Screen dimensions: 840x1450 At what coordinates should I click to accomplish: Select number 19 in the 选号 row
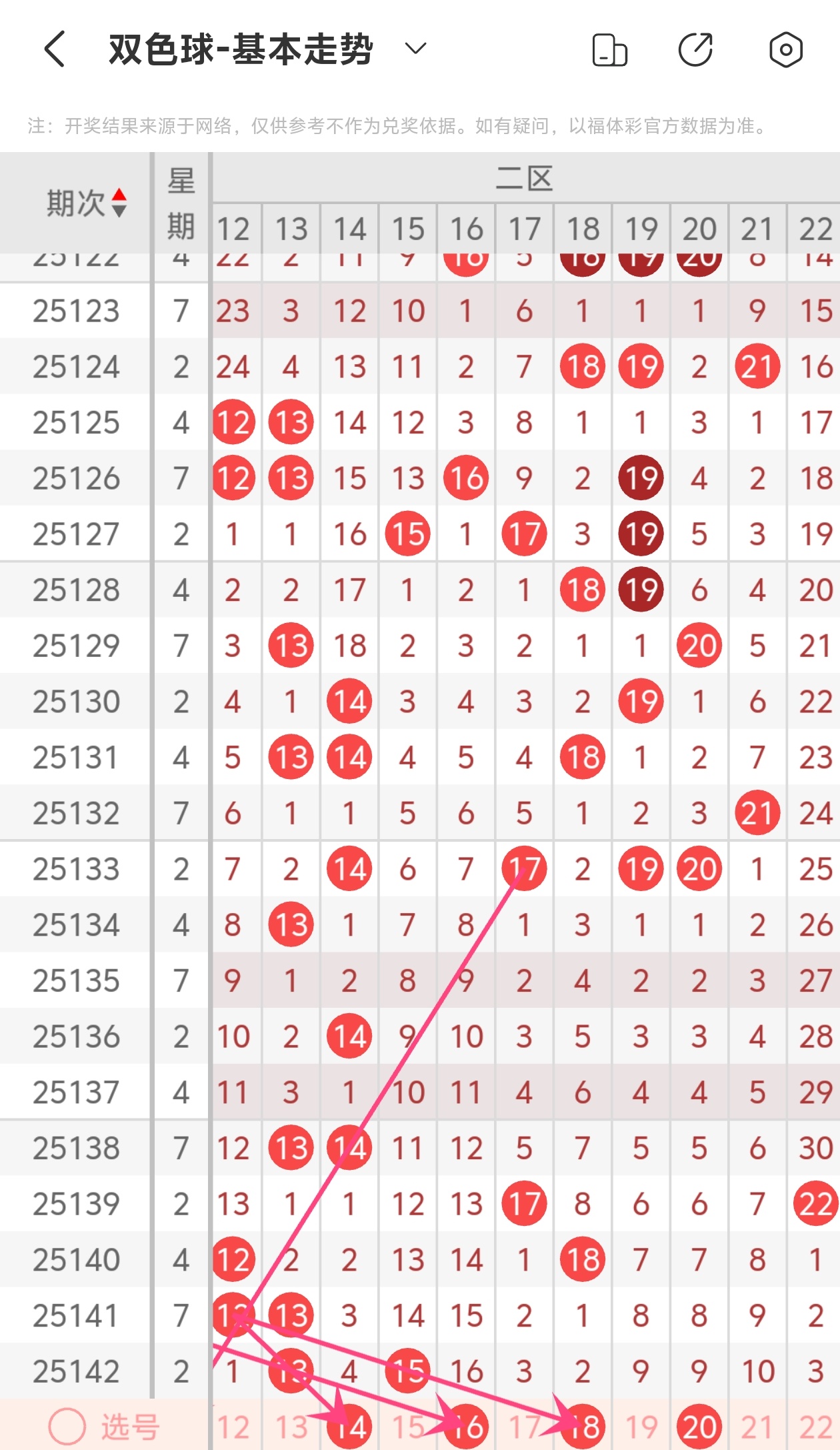pos(641,1427)
